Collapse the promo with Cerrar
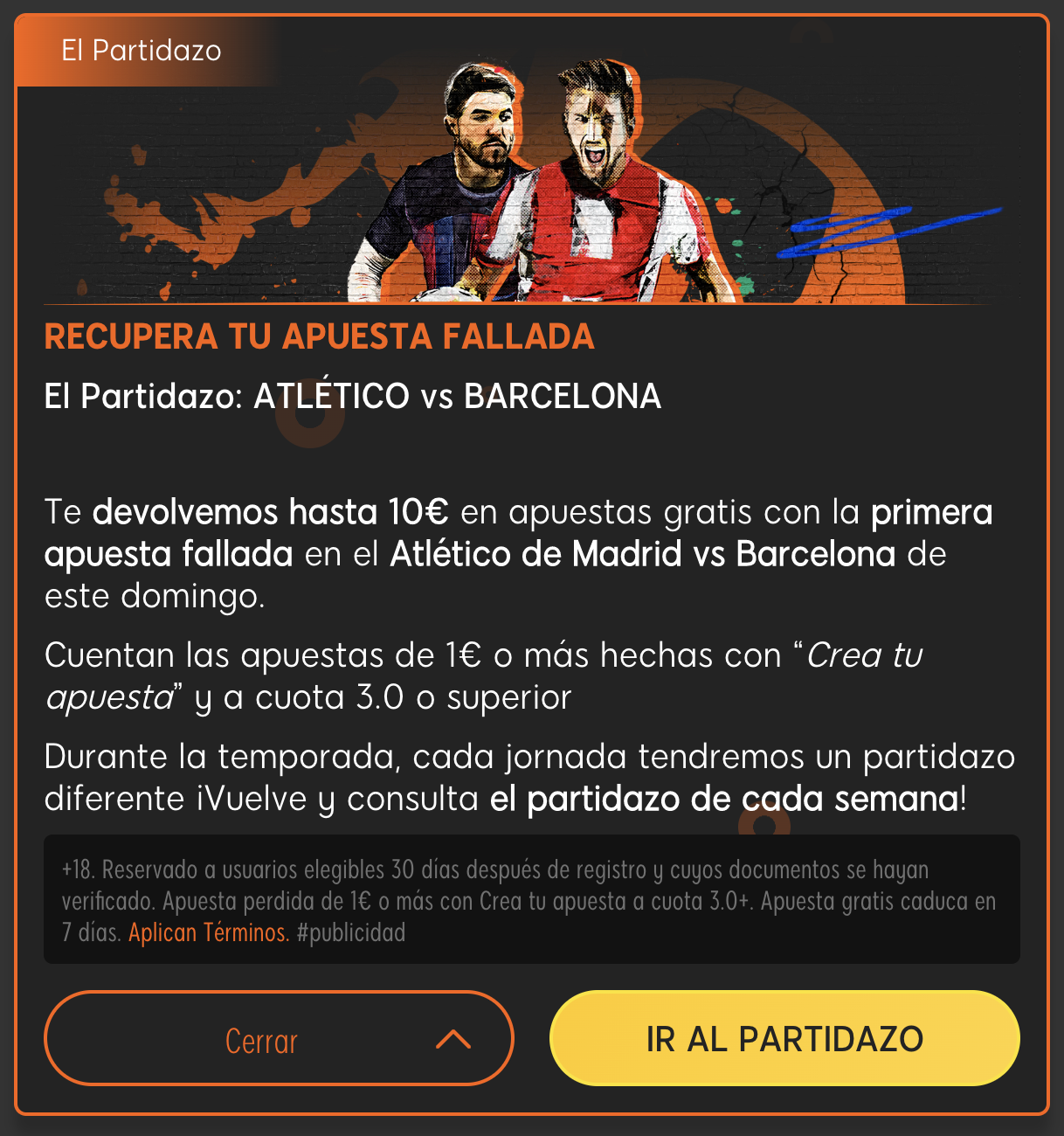1064x1136 pixels. 279,1039
